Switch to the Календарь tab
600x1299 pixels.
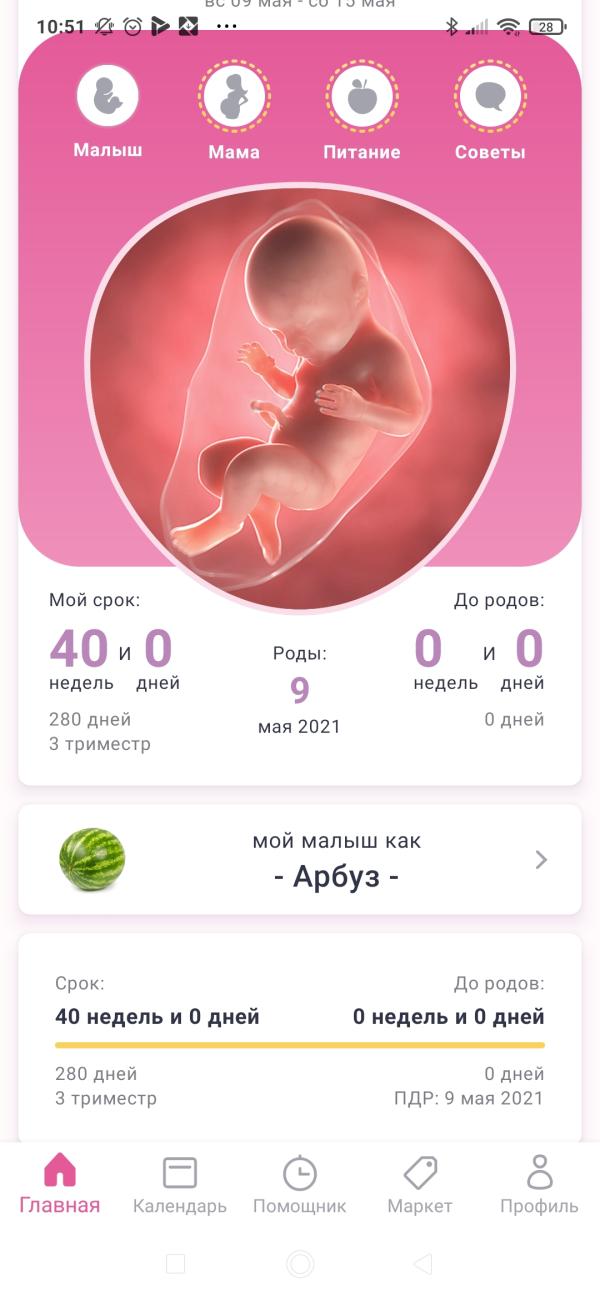tap(180, 1184)
